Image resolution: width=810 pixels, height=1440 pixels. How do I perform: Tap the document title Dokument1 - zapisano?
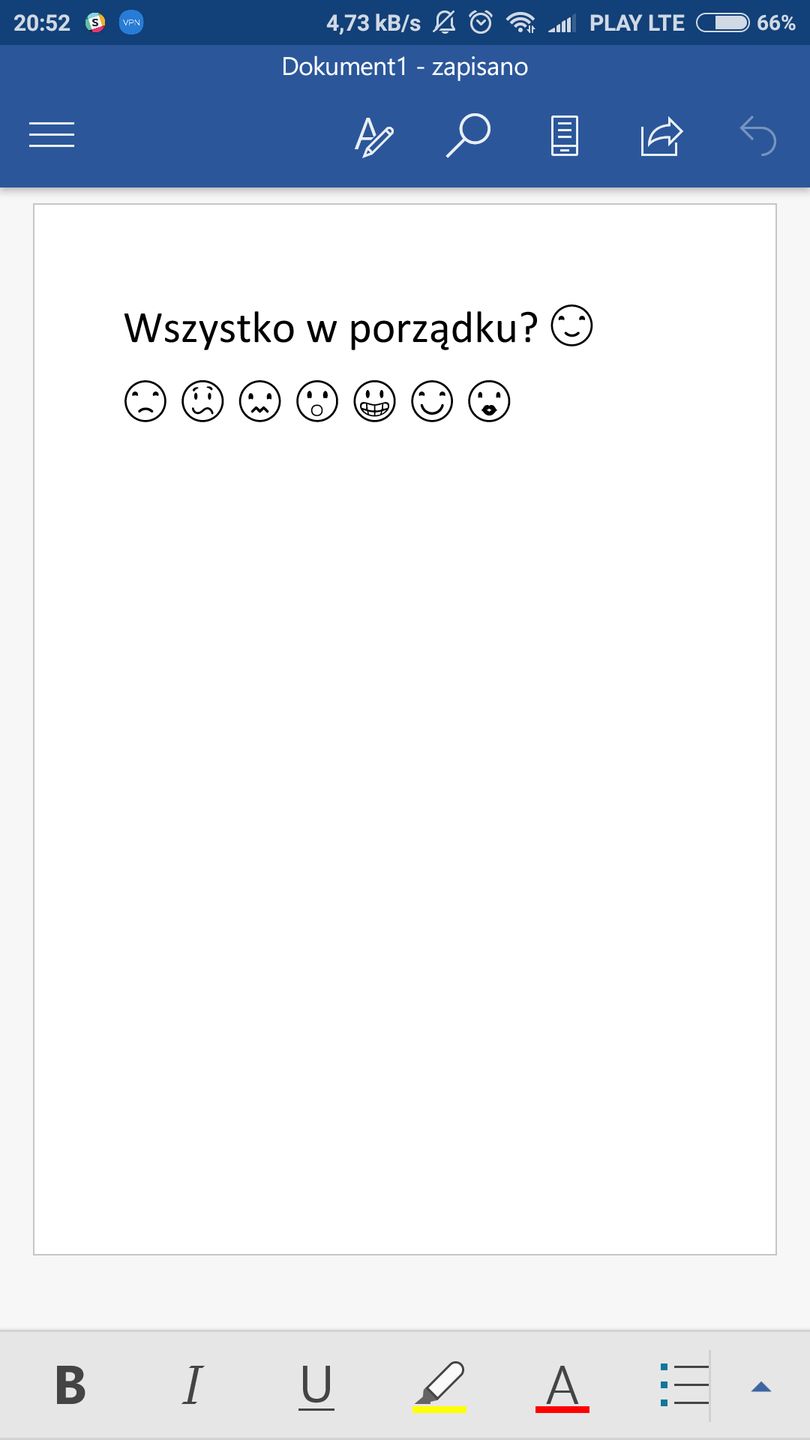click(405, 66)
